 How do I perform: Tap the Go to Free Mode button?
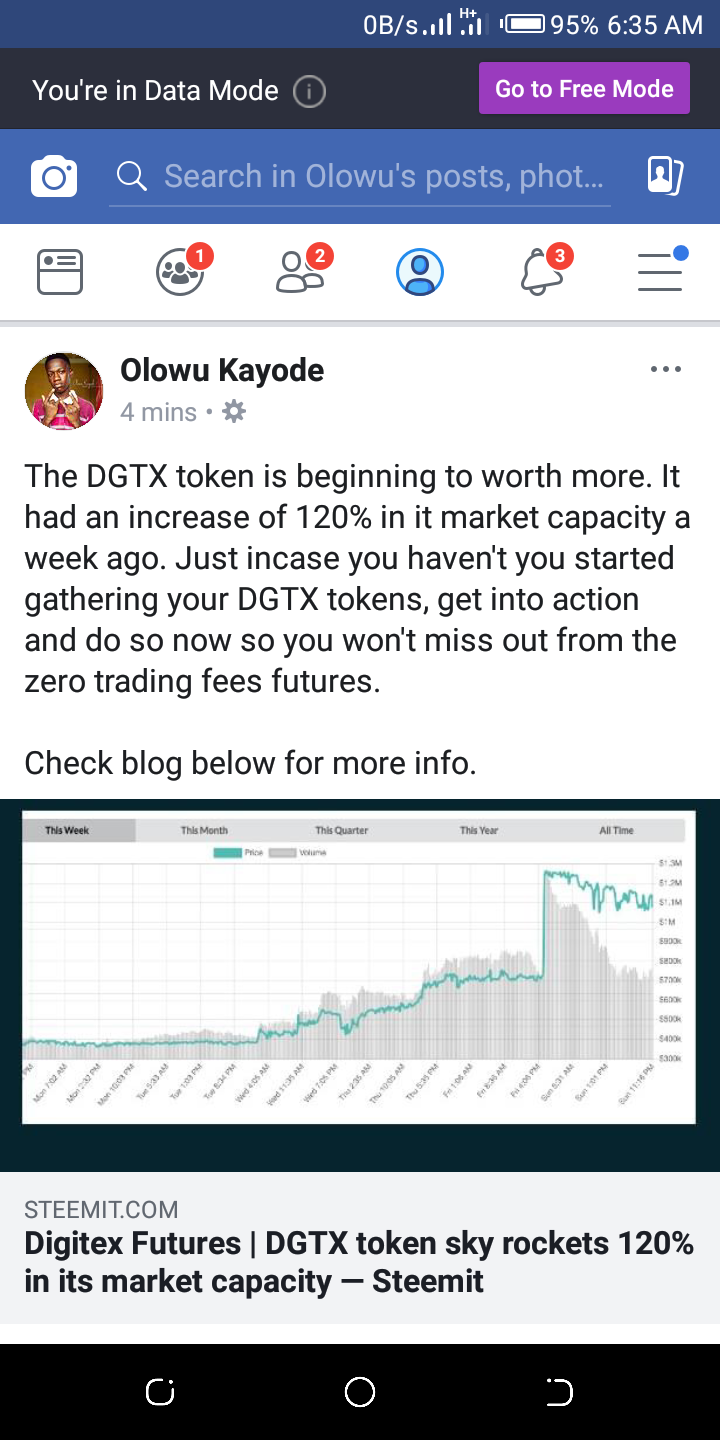coord(584,89)
